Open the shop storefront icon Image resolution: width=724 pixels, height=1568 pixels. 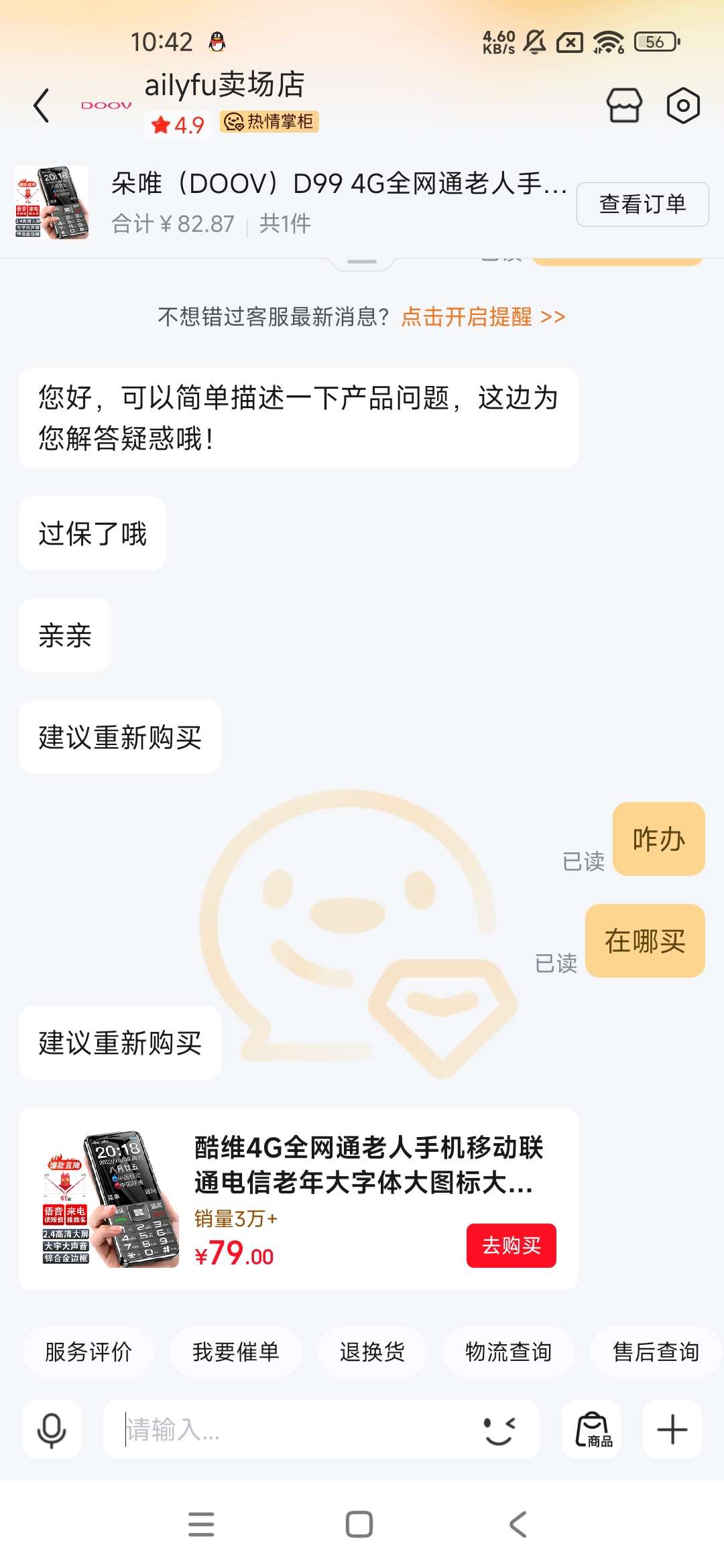(624, 105)
